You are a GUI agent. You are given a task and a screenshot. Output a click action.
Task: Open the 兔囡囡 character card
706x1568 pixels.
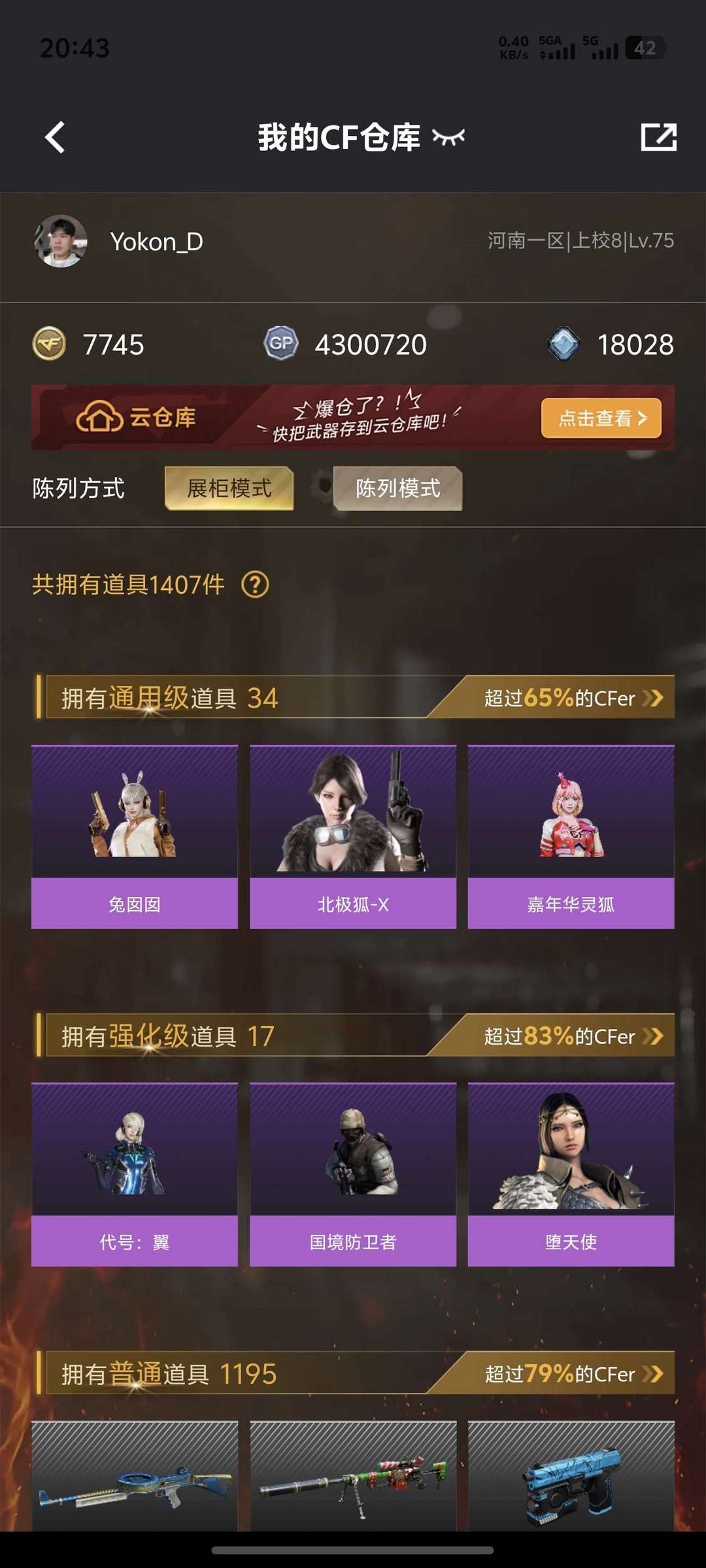135,837
